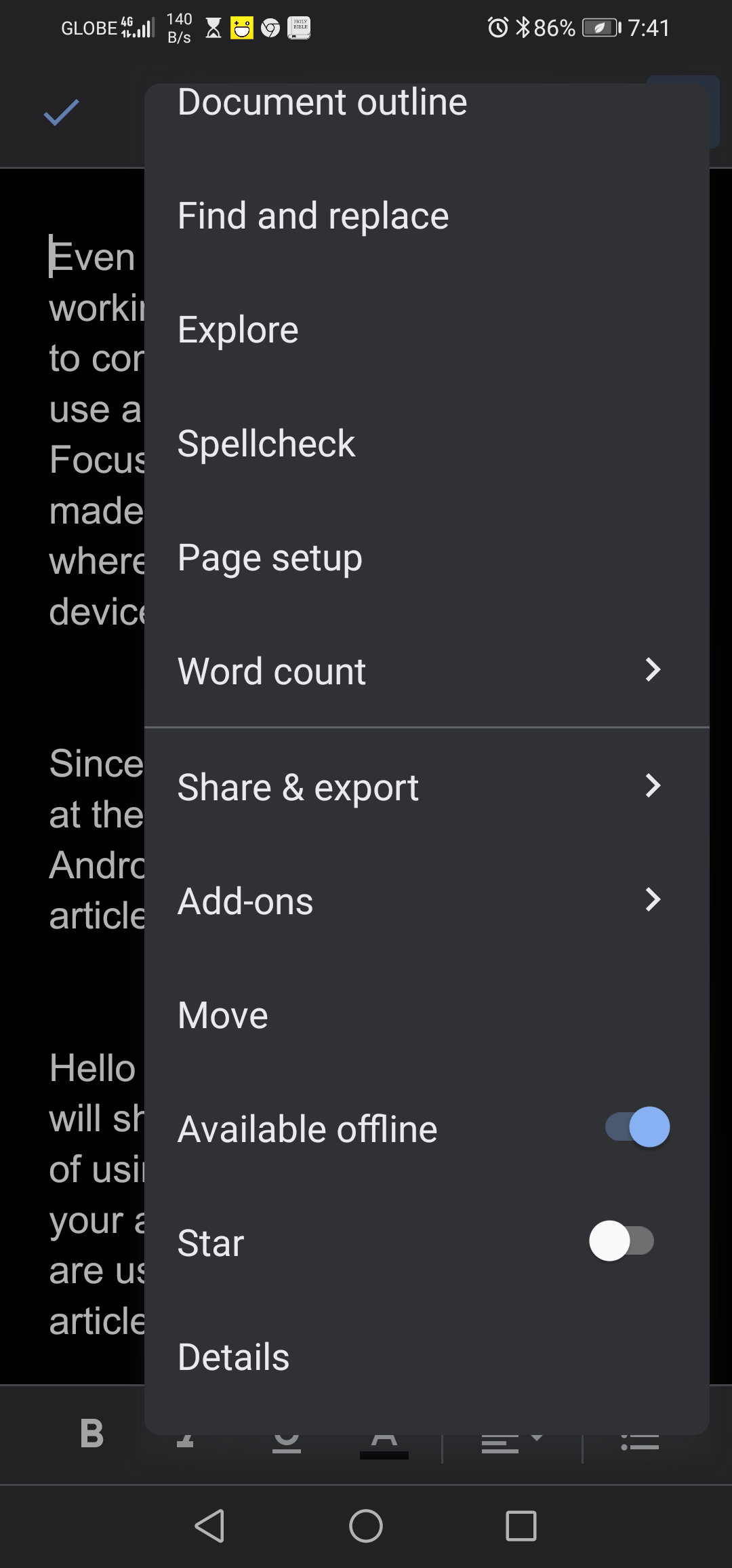Tap the blue checkmark to finish editing
Screen dimensions: 732x1568
pyautogui.click(x=61, y=113)
